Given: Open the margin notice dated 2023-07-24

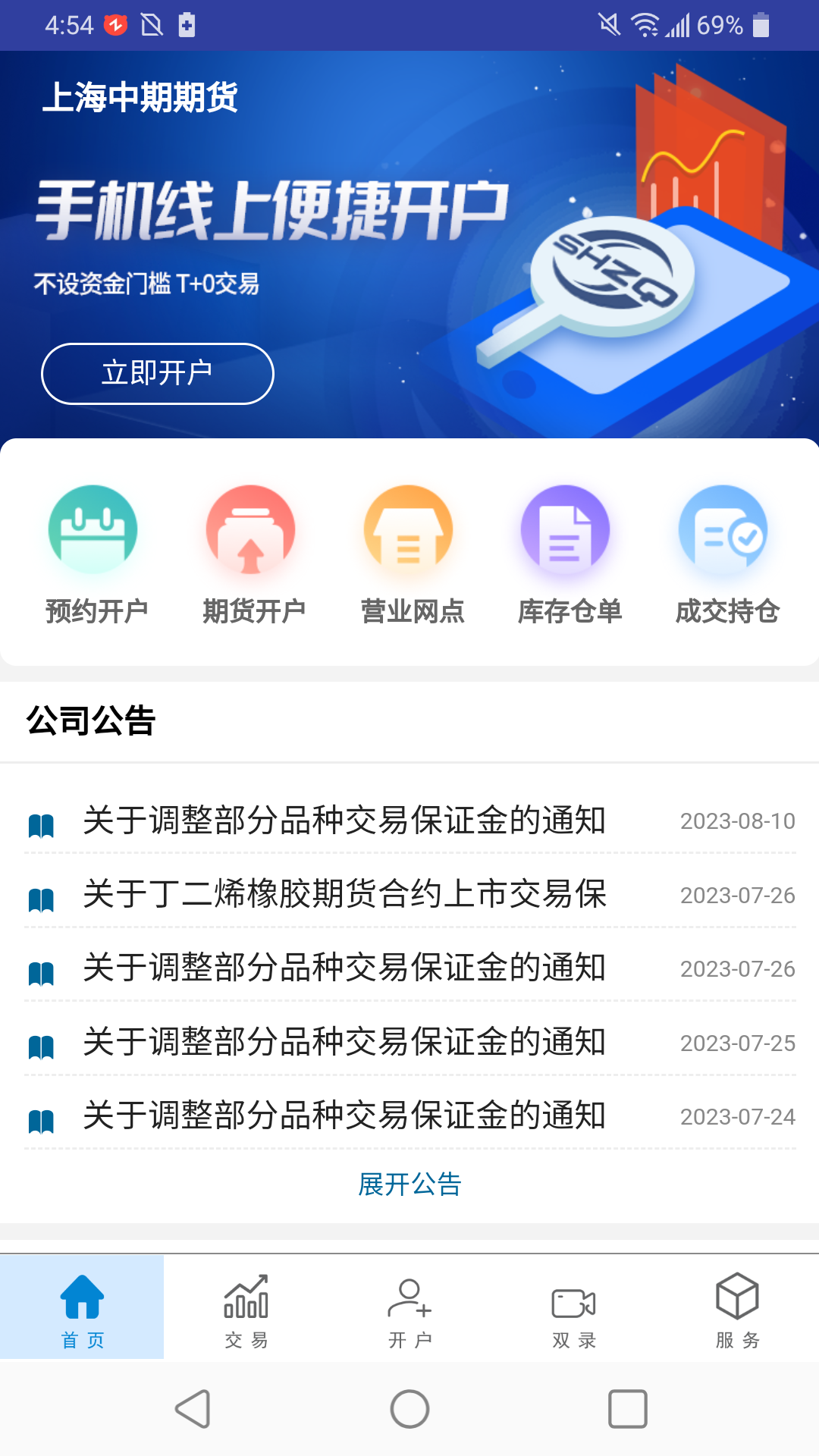Looking at the screenshot, I should [x=344, y=1116].
